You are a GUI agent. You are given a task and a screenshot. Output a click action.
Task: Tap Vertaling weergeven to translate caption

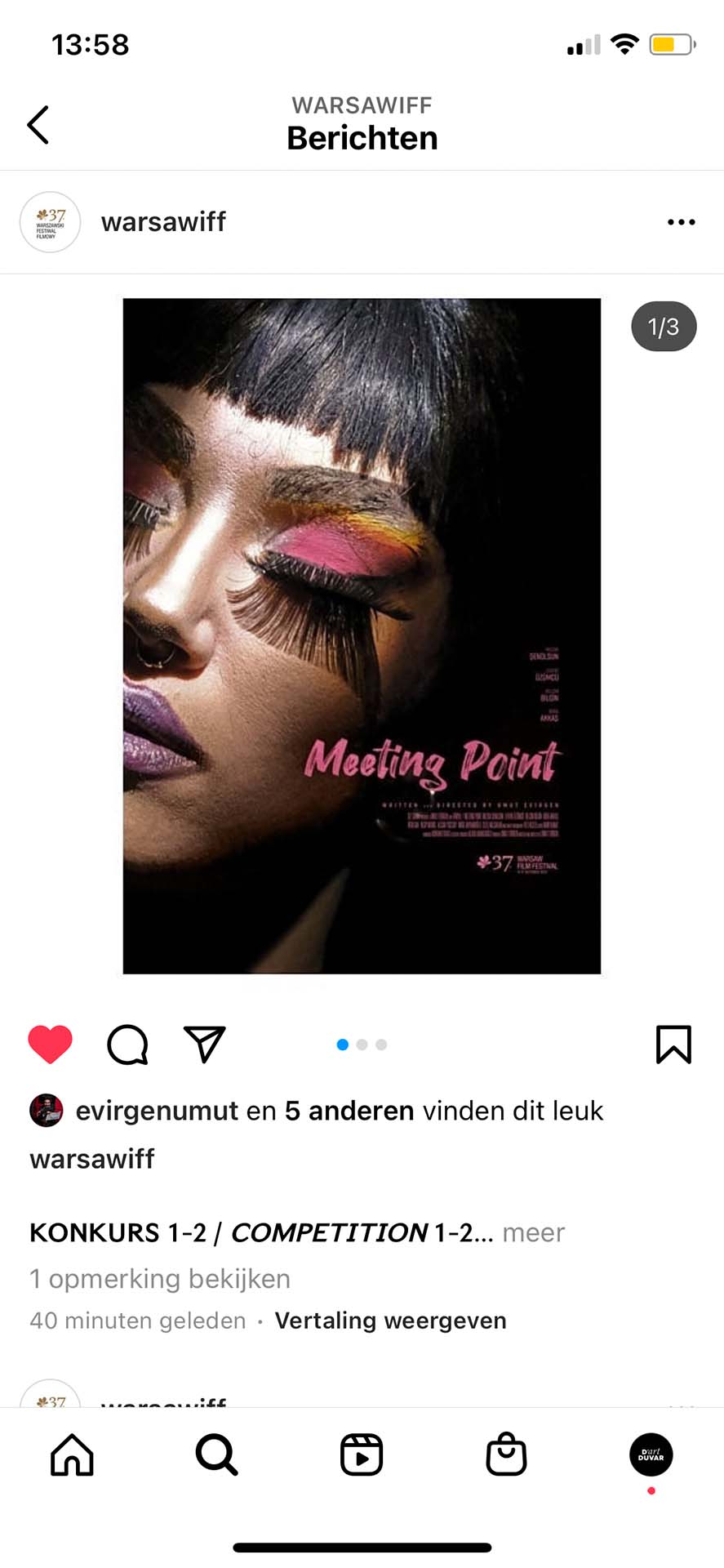(x=390, y=1321)
